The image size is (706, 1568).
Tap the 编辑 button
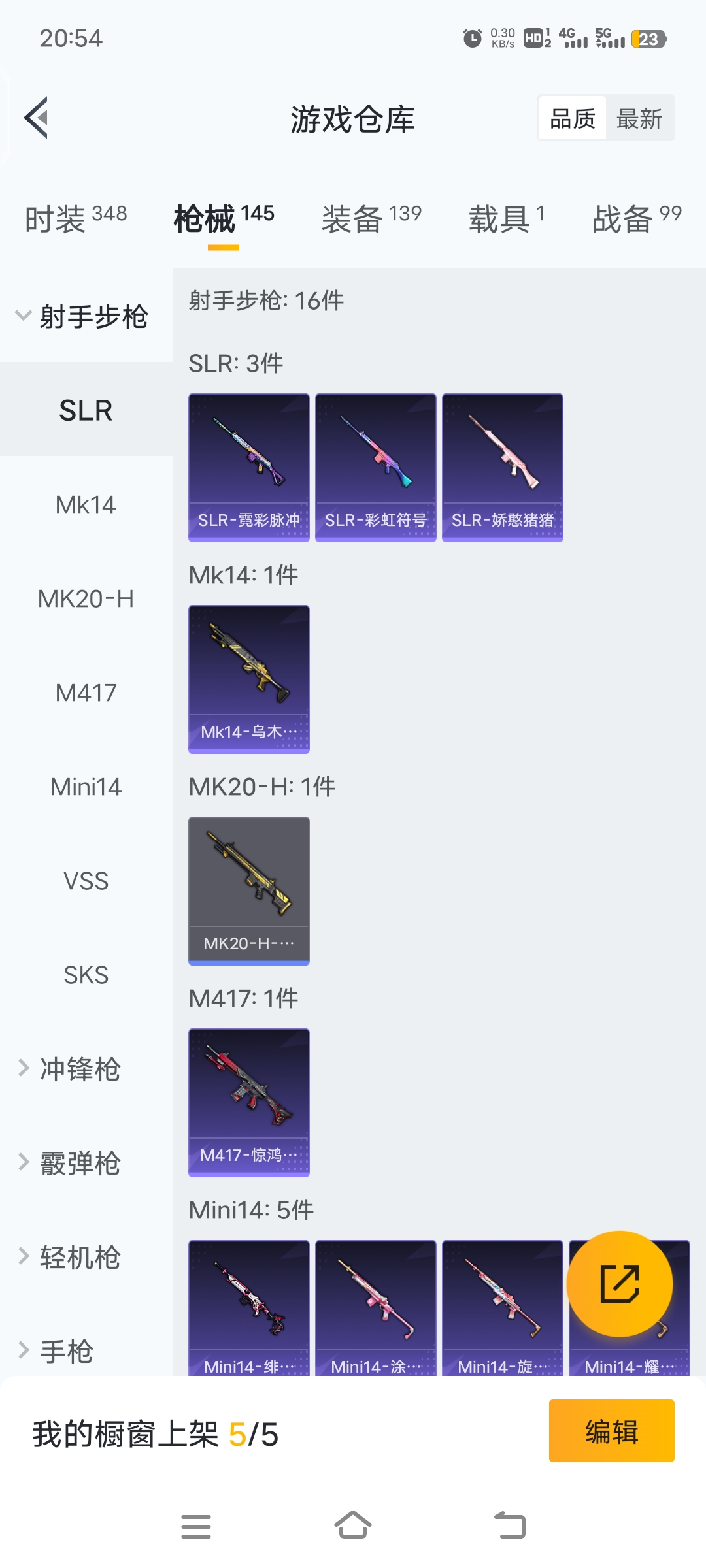(611, 1431)
